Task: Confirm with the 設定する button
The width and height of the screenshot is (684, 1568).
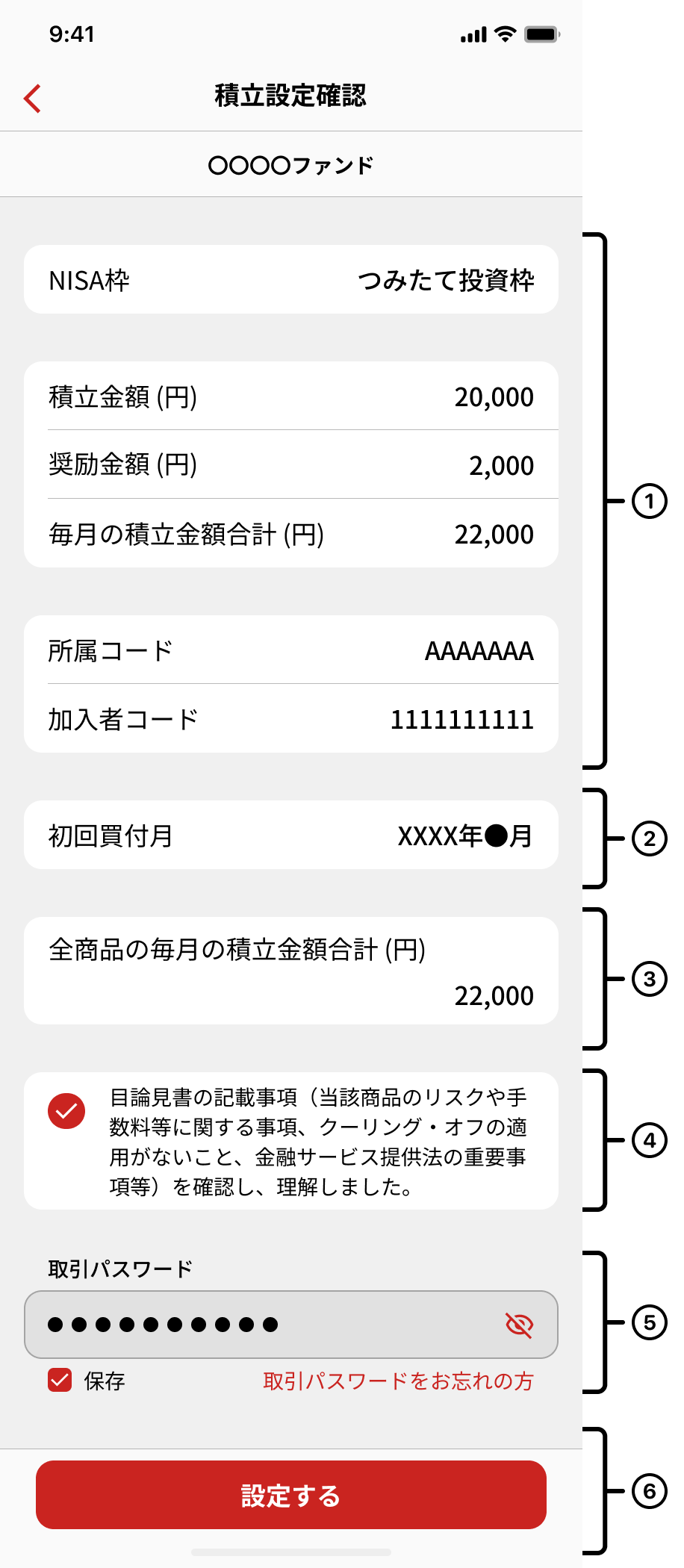Action: tap(291, 1495)
